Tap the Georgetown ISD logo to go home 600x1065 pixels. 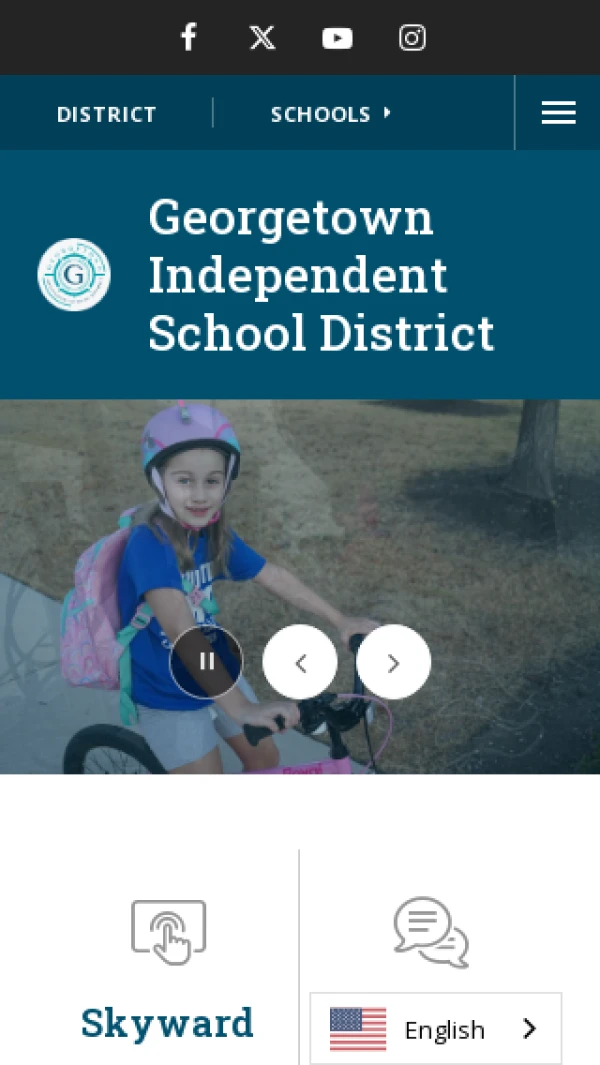click(74, 274)
